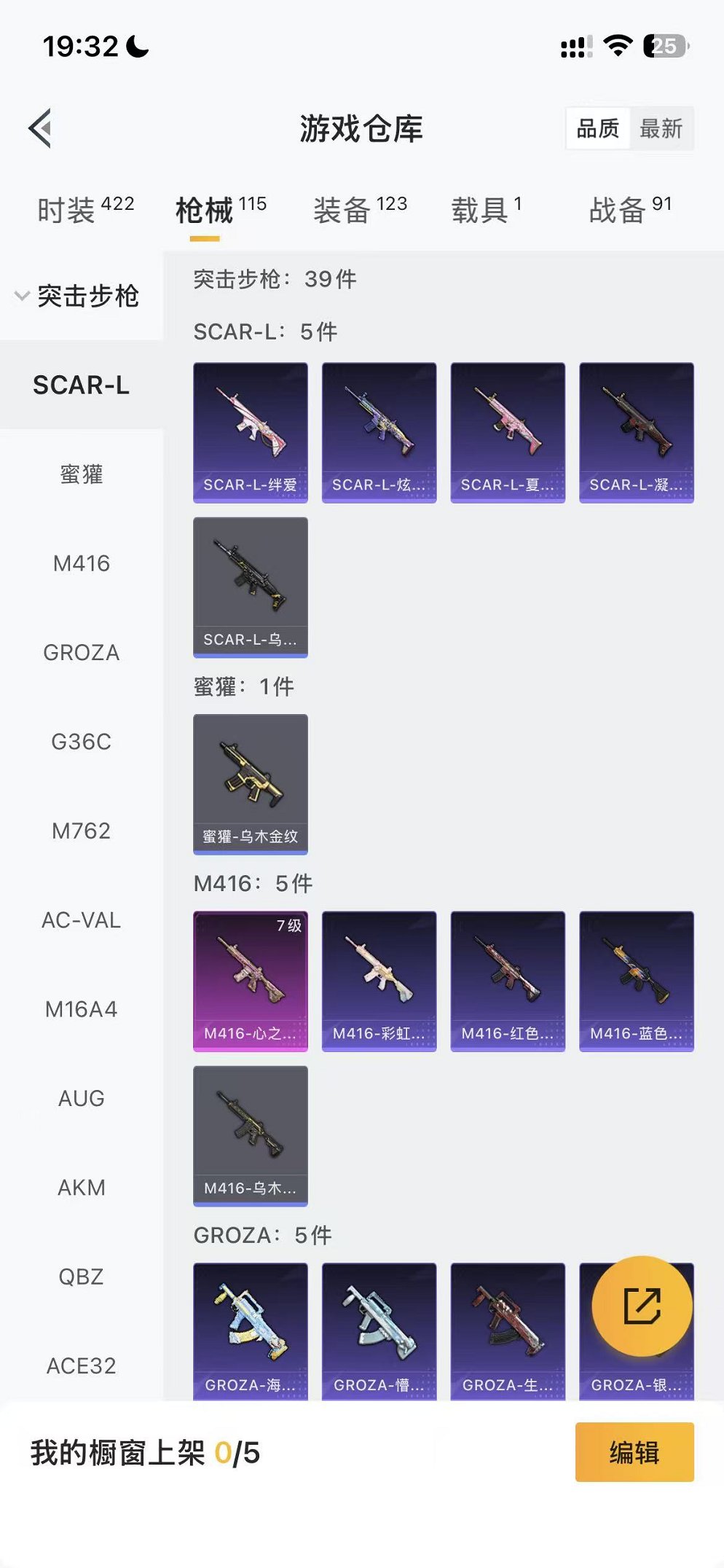Sort items by 品质
724x1568 pixels.
597,129
